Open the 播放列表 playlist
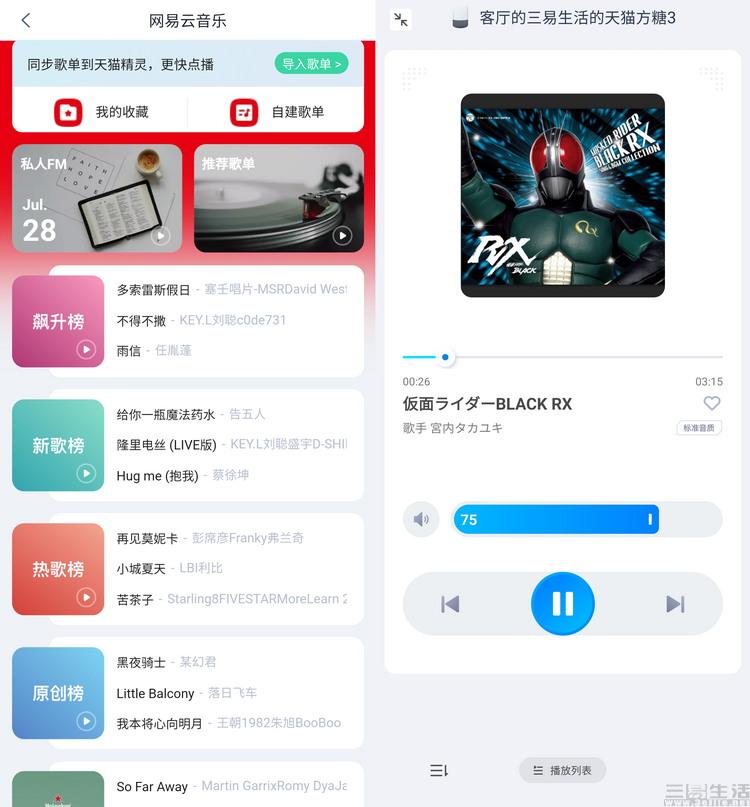This screenshot has width=750, height=807. [562, 770]
